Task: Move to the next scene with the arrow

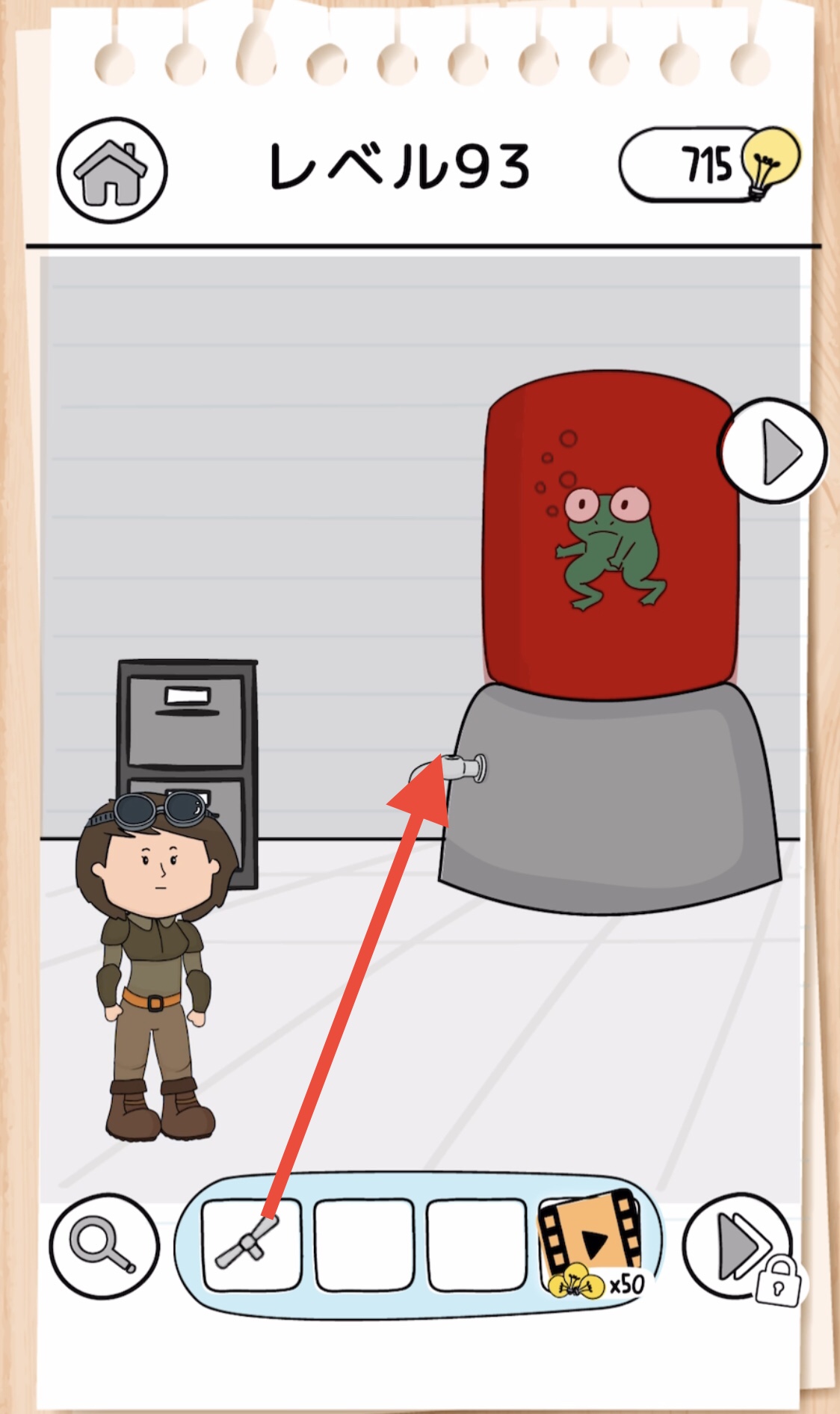Action: 773,451
